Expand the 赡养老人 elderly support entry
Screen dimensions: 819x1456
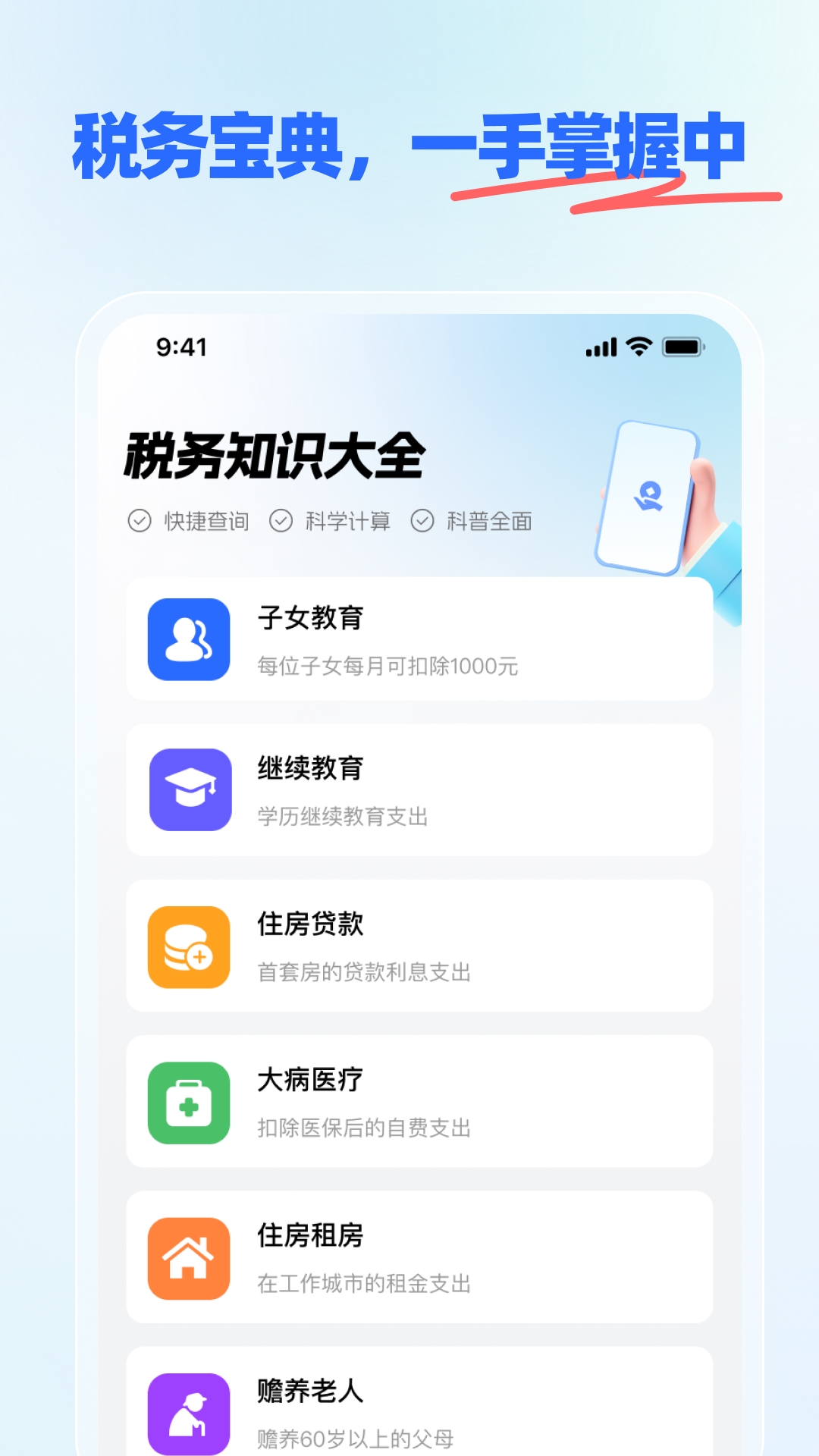(x=419, y=1412)
